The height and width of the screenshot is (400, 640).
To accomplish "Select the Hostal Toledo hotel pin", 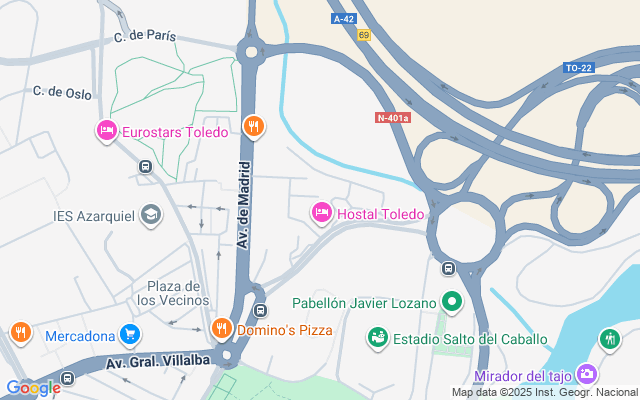I will click(x=321, y=212).
